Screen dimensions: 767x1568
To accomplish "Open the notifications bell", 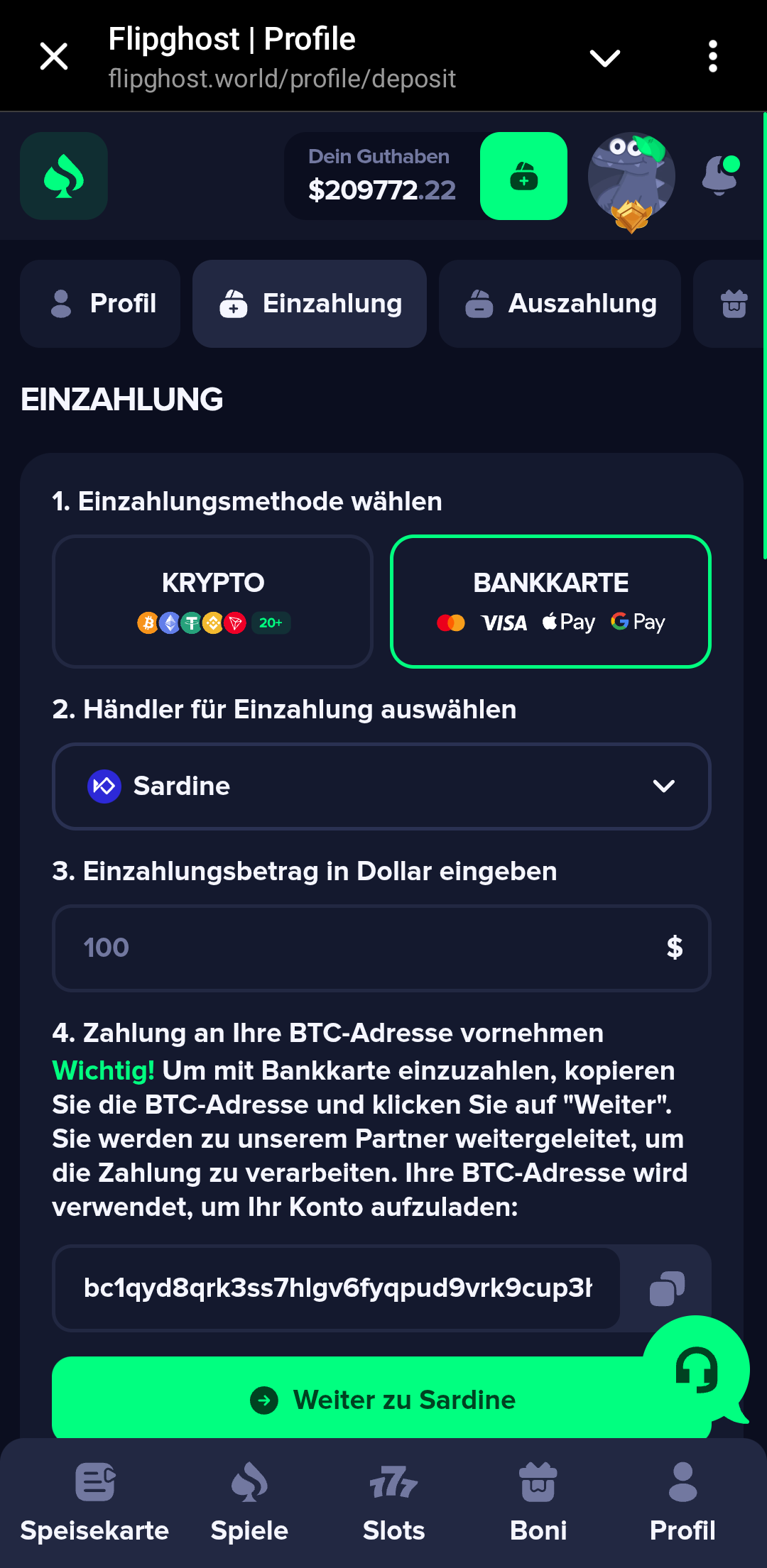I will tap(720, 175).
